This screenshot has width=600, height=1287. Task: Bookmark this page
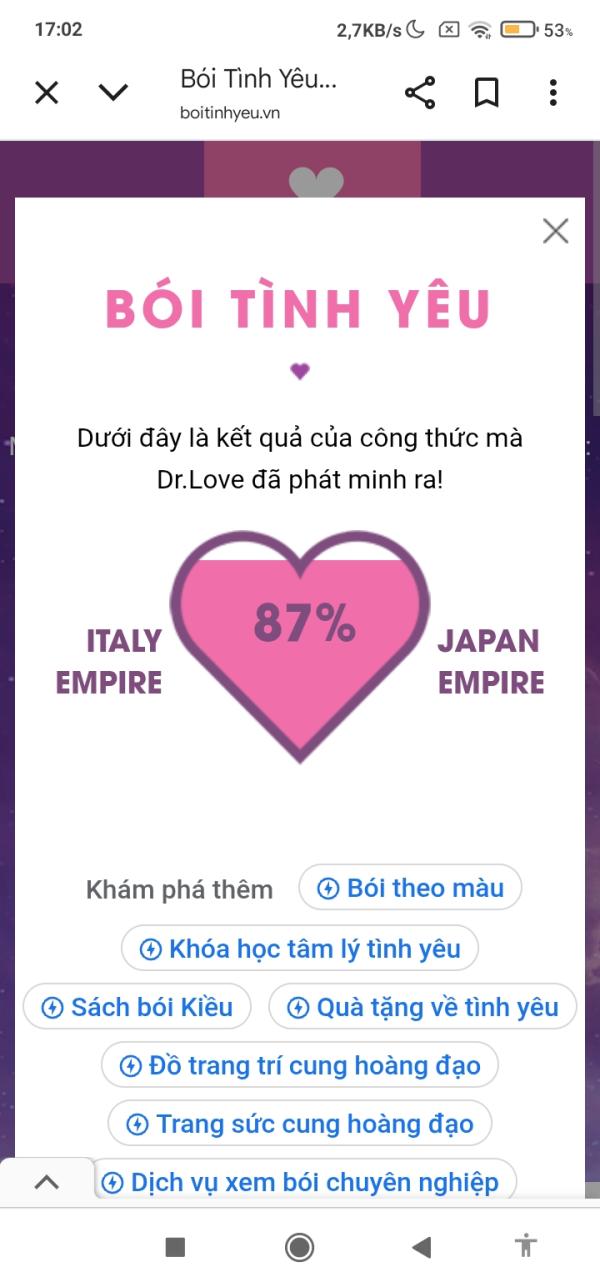(x=486, y=93)
